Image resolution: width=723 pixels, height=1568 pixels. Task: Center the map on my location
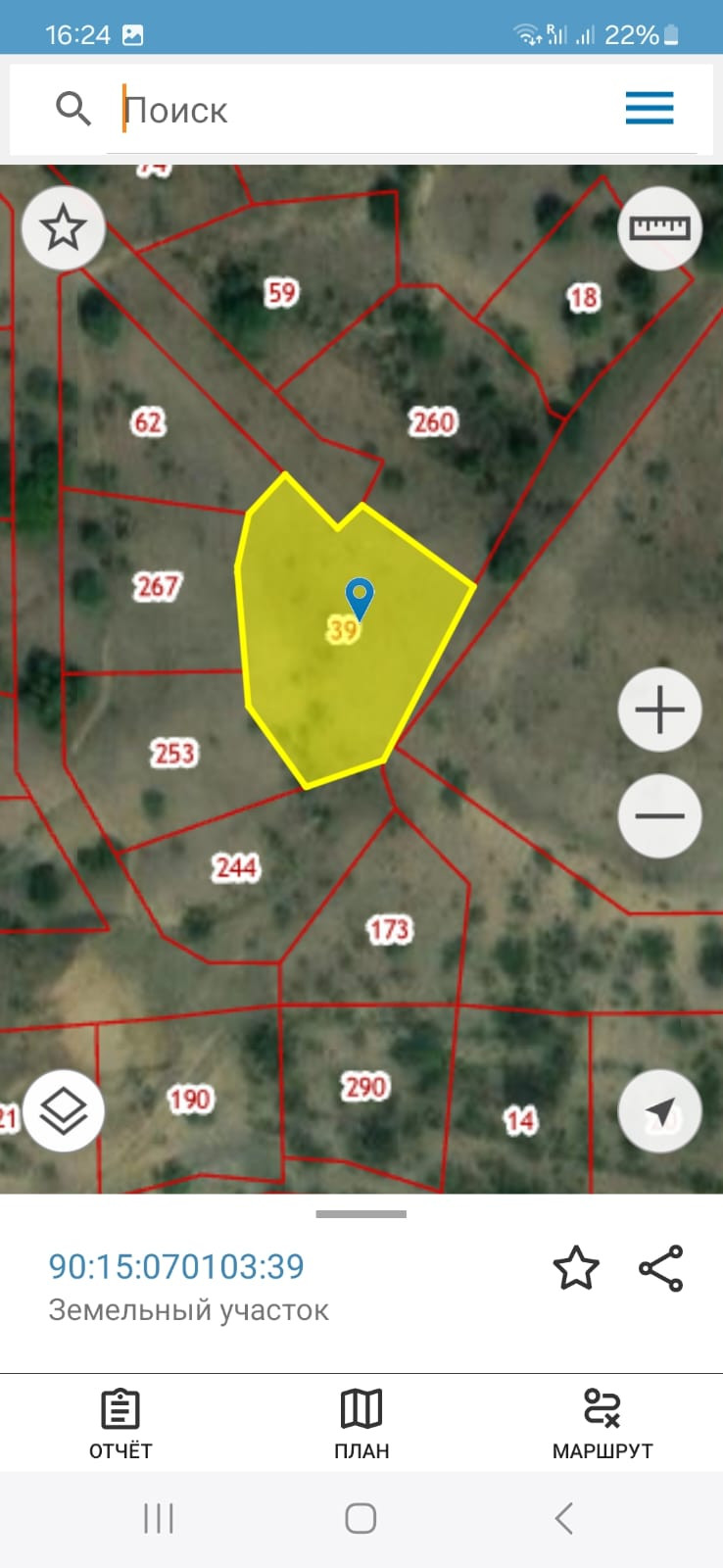point(659,1111)
